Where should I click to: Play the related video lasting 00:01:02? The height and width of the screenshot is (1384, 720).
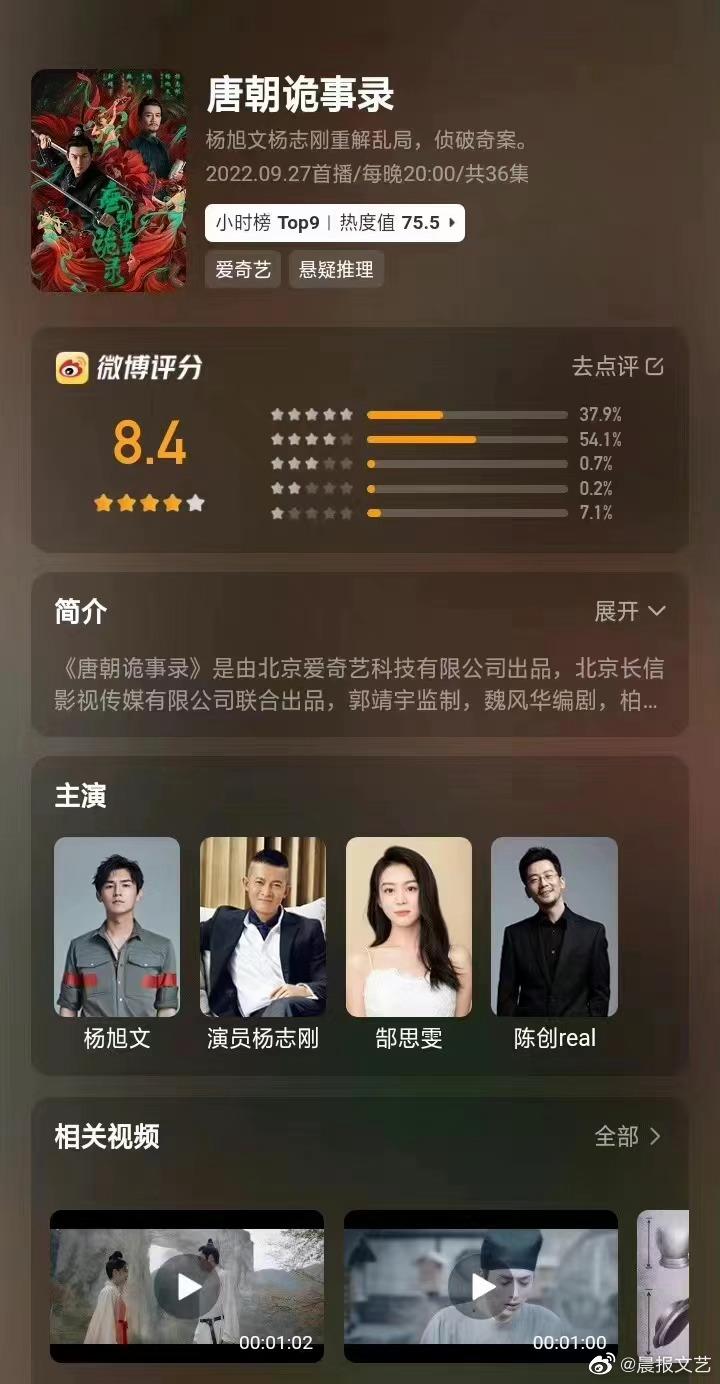coord(187,1286)
